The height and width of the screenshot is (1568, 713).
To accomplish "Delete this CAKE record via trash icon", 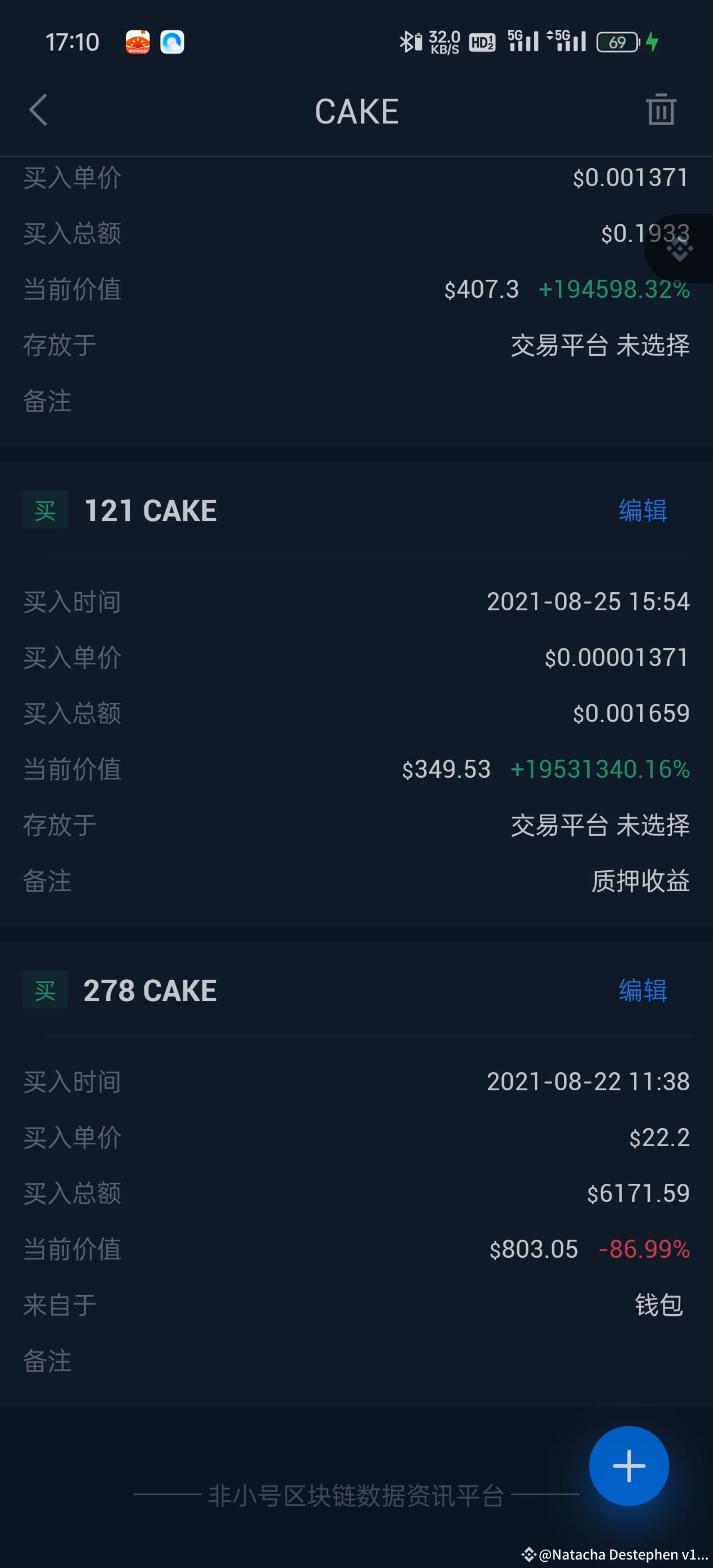I will click(x=661, y=110).
